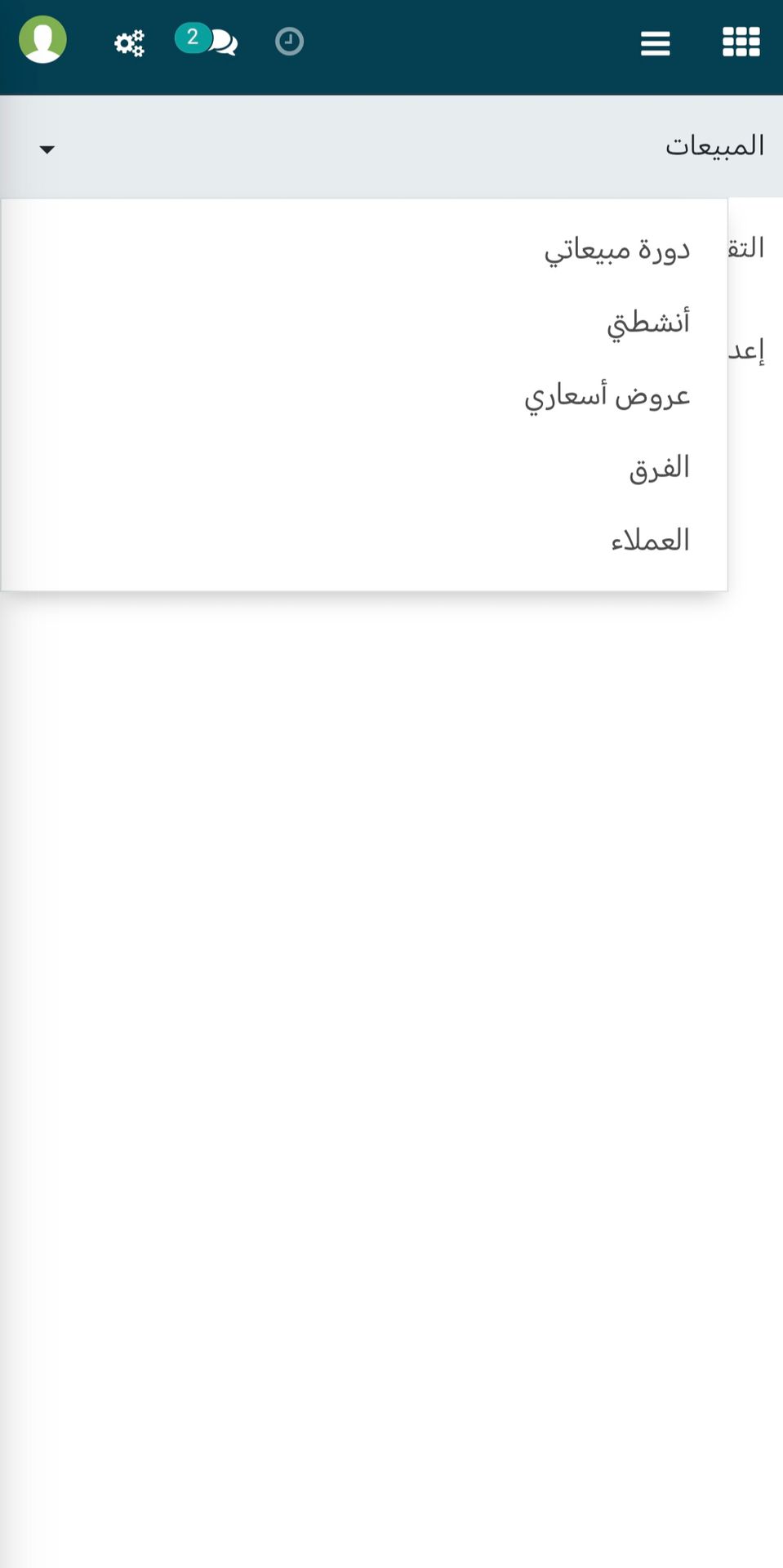Collapse the المبيعات dropdown
The width and height of the screenshot is (783, 1568).
point(391,146)
